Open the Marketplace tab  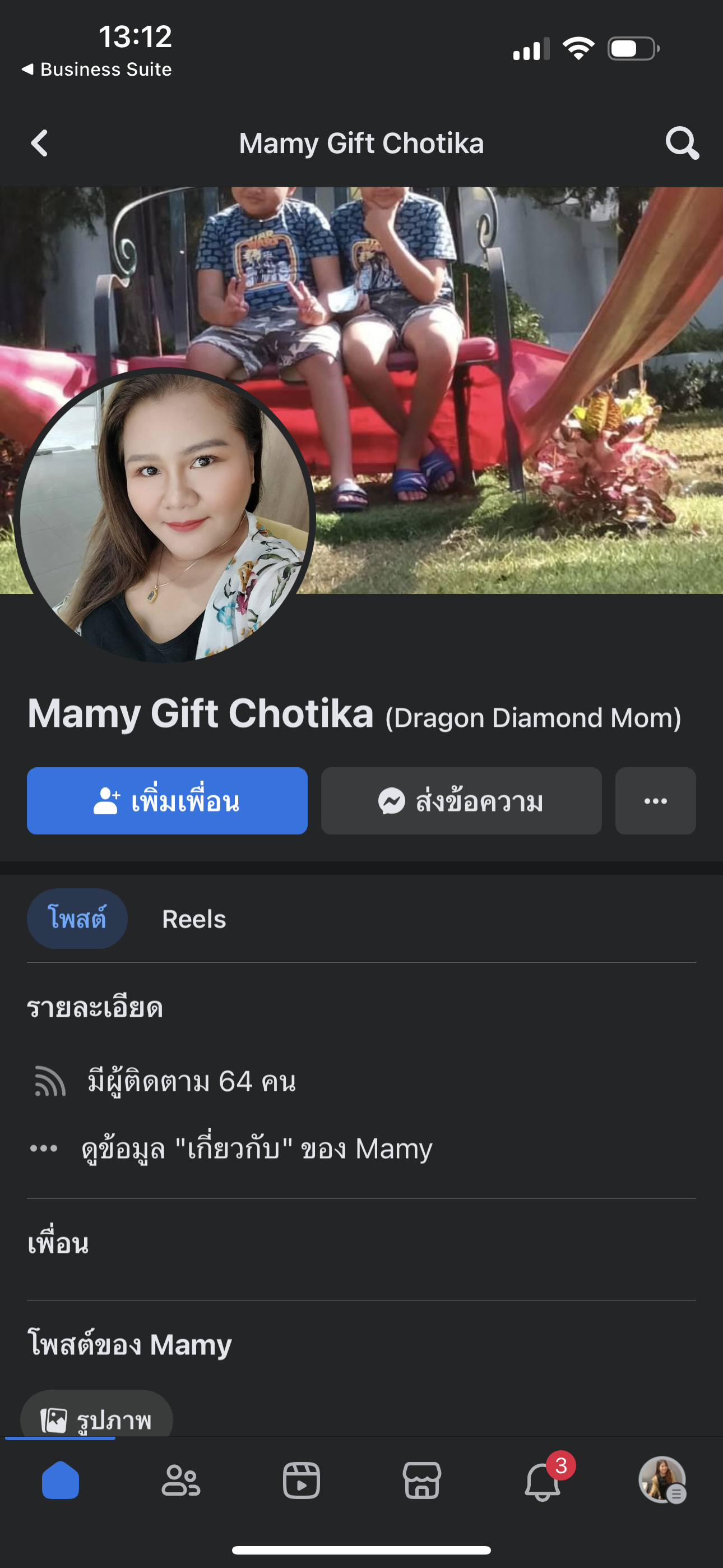(x=421, y=1481)
